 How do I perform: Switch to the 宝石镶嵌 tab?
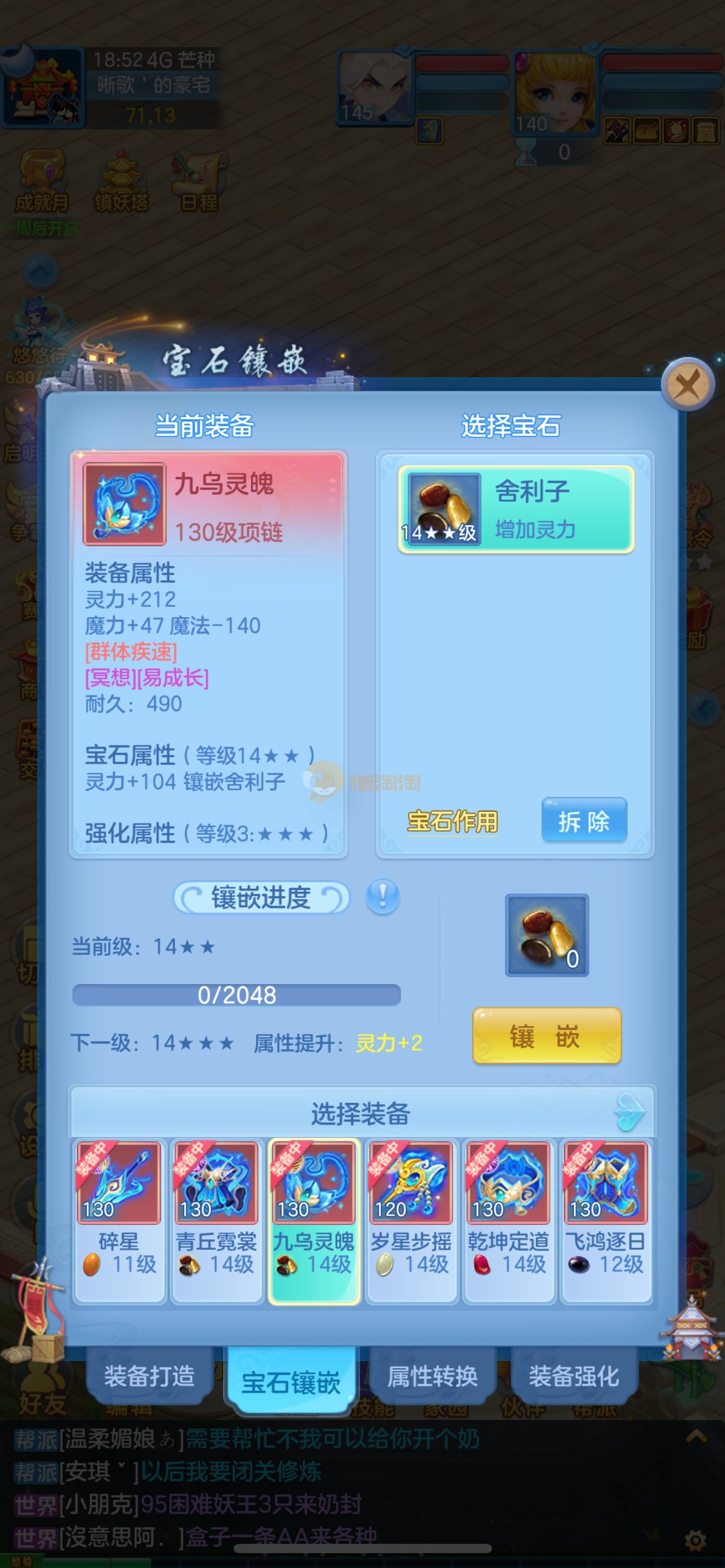coord(291,1381)
